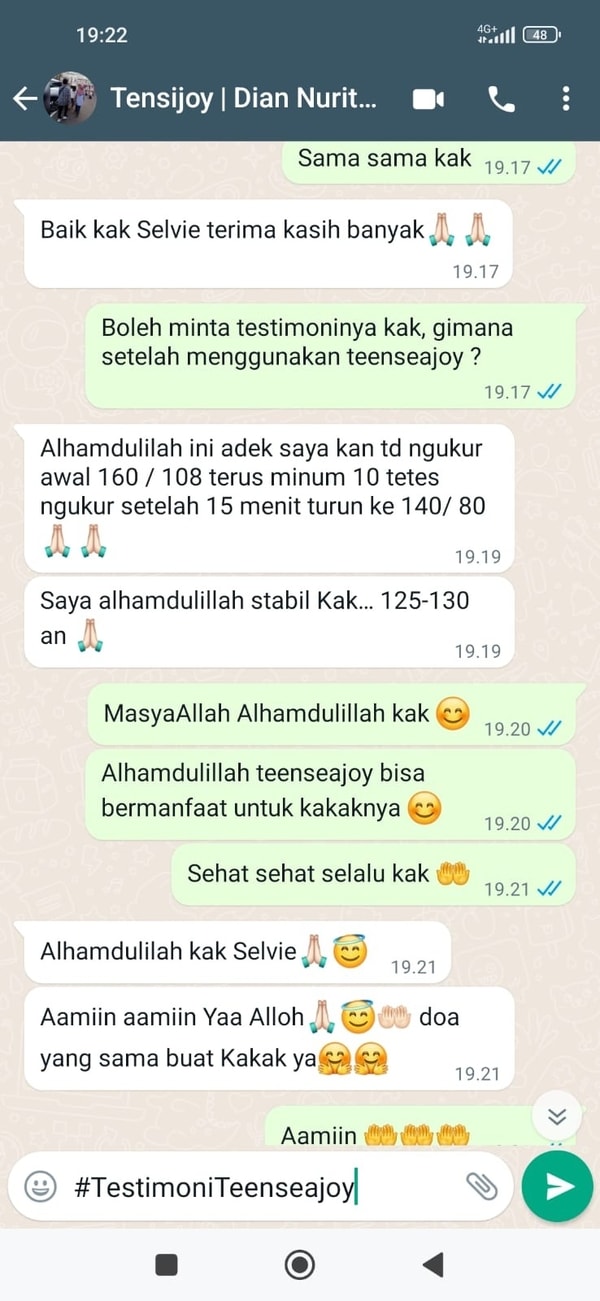Go to the system home screen
The height and width of the screenshot is (1301, 600).
pyautogui.click(x=300, y=1265)
